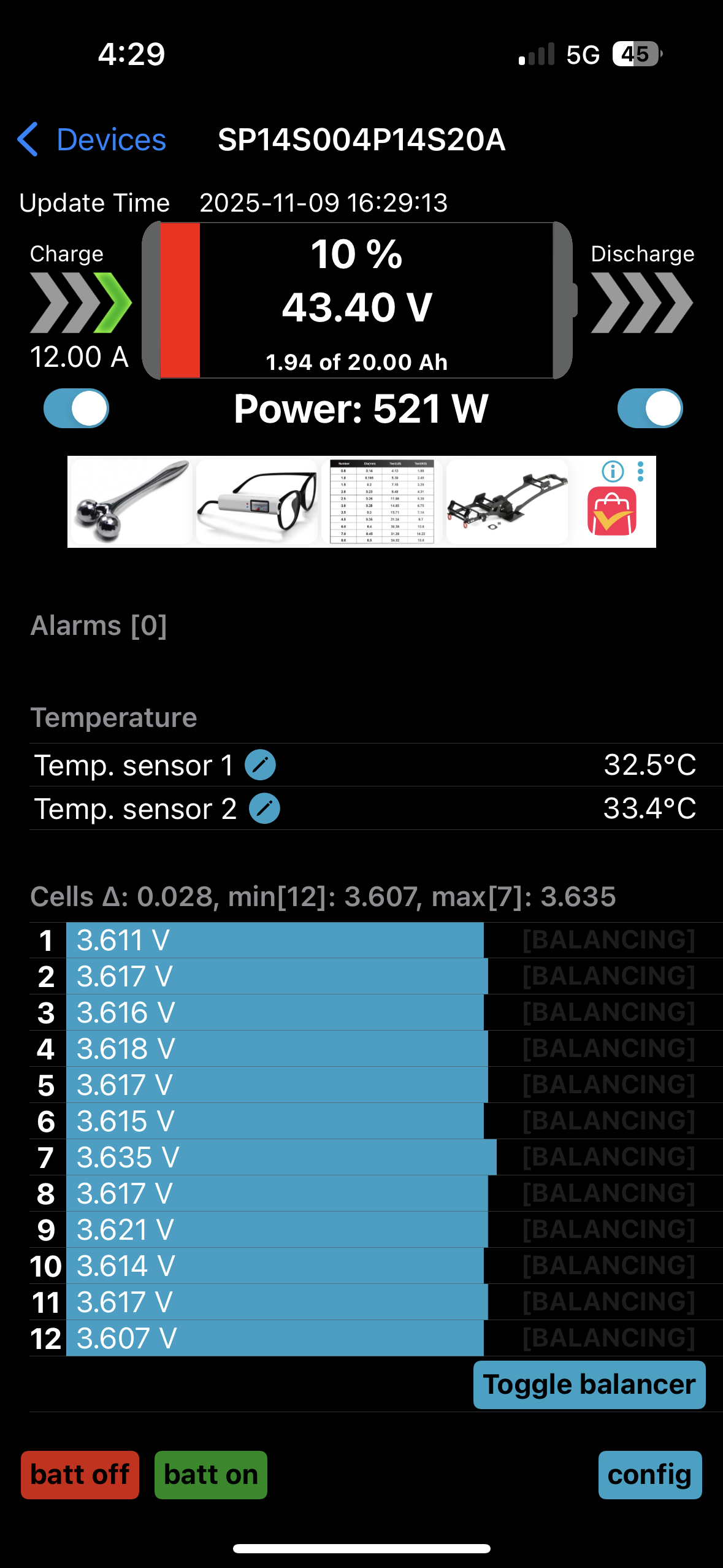
Task: Edit the Temp. sensor 1 name
Action: [260, 765]
